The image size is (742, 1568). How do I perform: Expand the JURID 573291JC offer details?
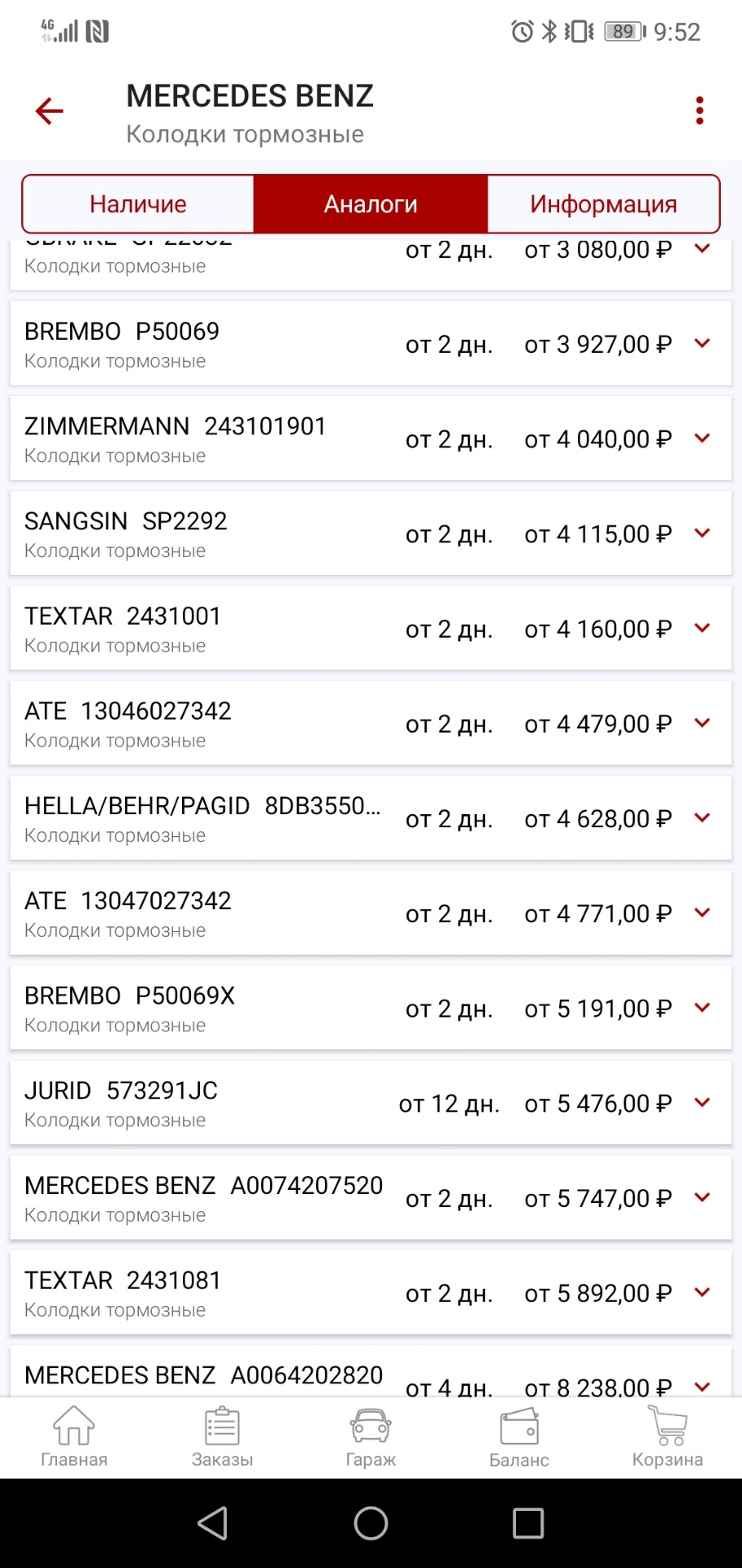pyautogui.click(x=700, y=1102)
